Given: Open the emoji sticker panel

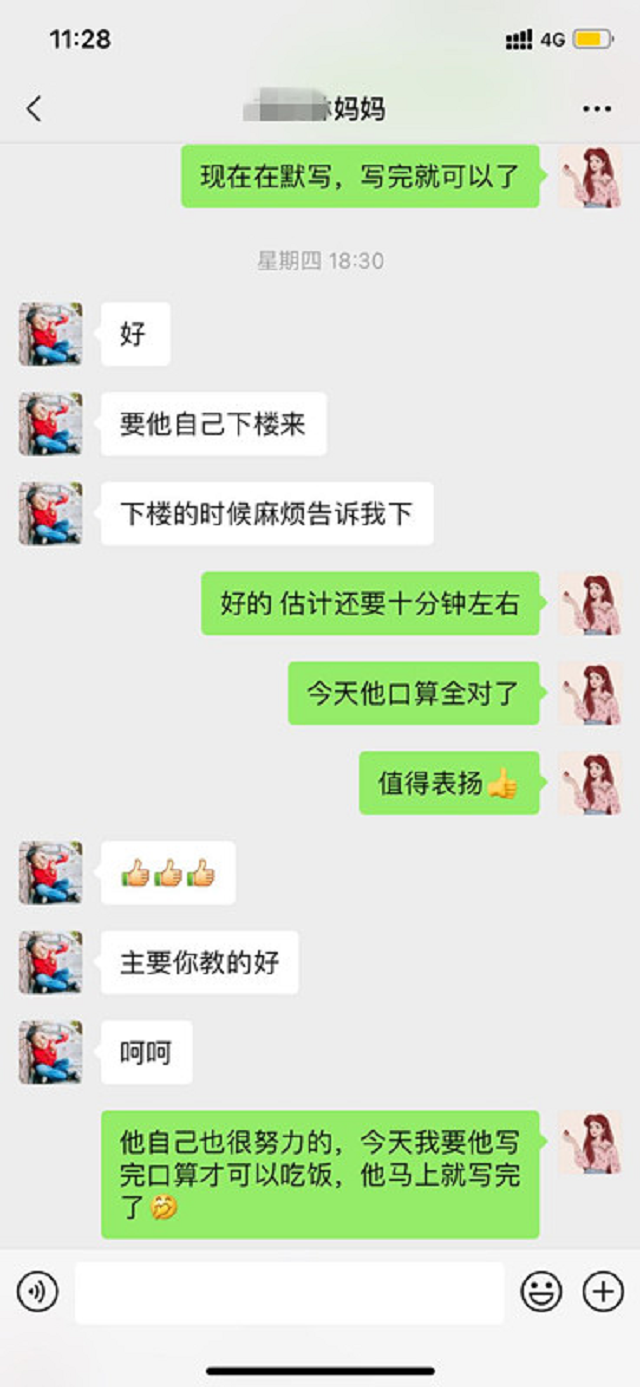Looking at the screenshot, I should (540, 1293).
